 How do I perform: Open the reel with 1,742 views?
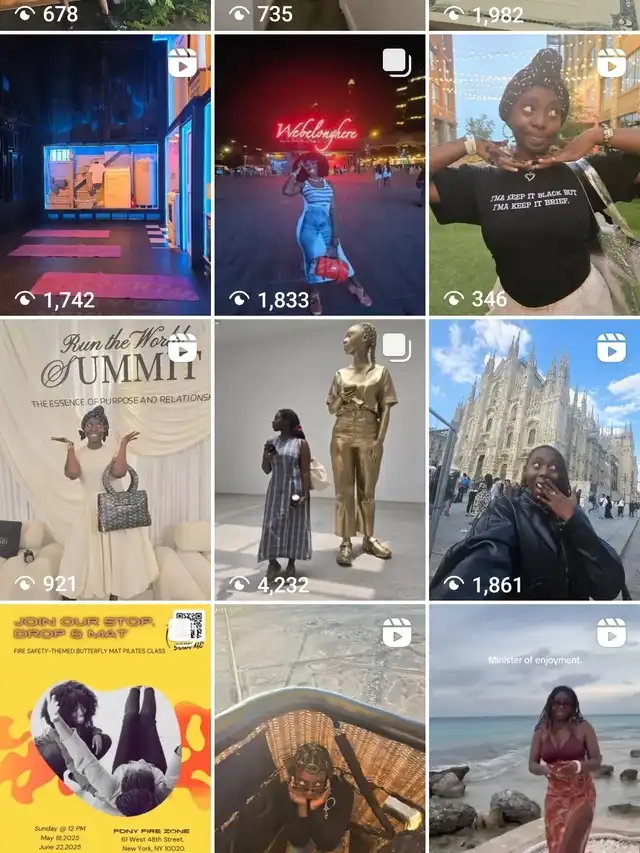pos(105,175)
